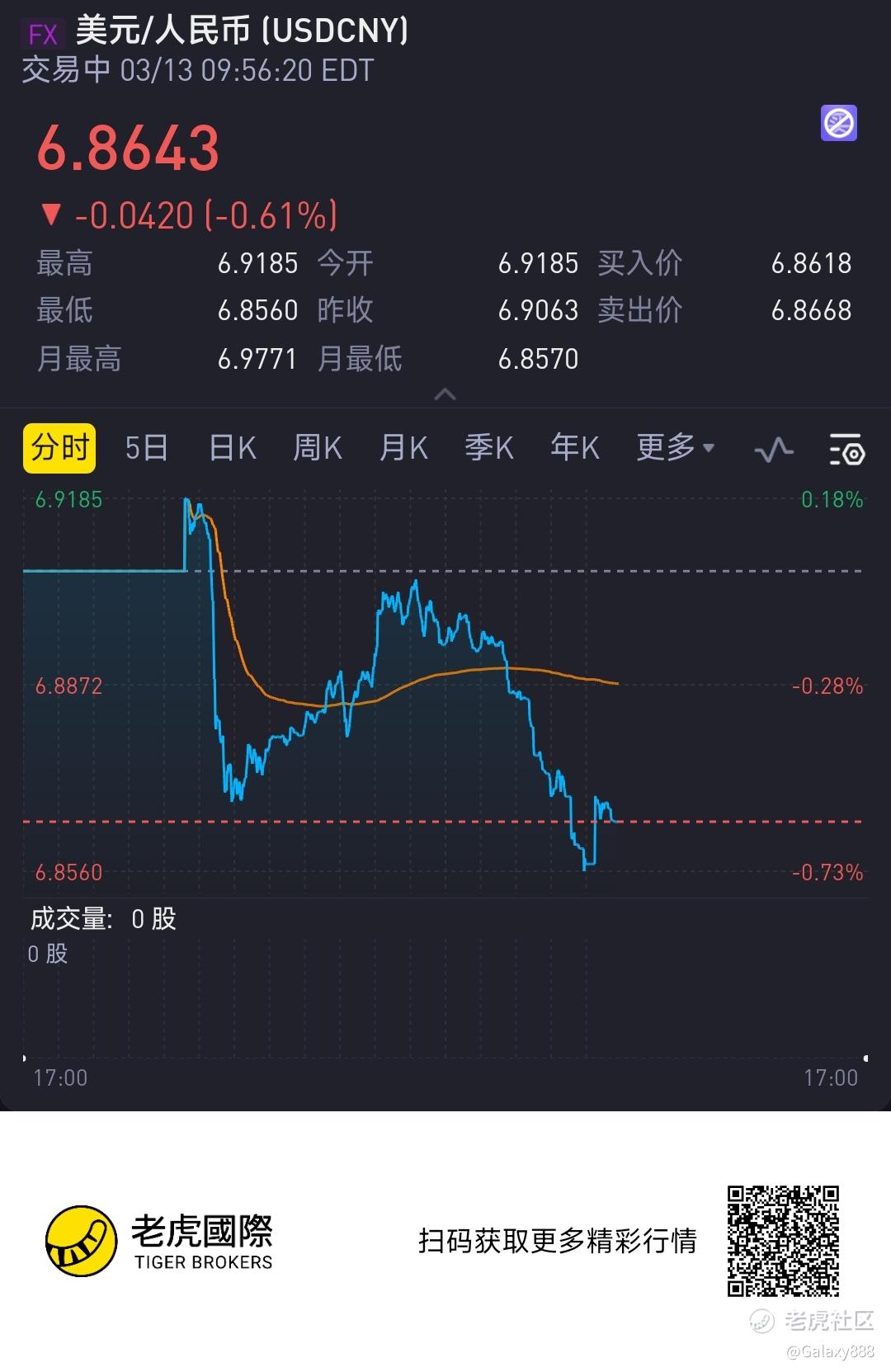891x1372 pixels.
Task: Select the 分时 intraday chart tab
Action: (59, 448)
